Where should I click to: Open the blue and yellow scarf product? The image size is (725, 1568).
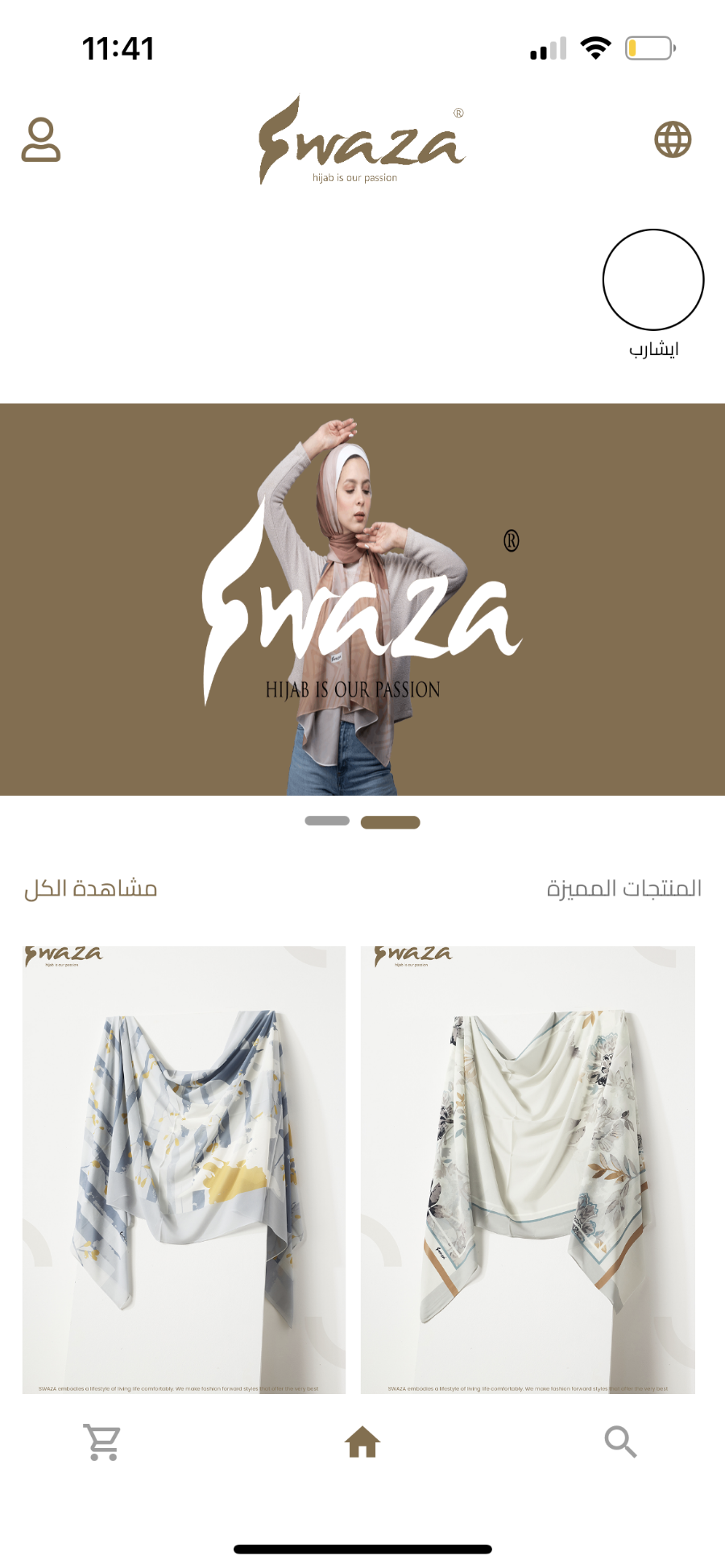coord(184,1169)
